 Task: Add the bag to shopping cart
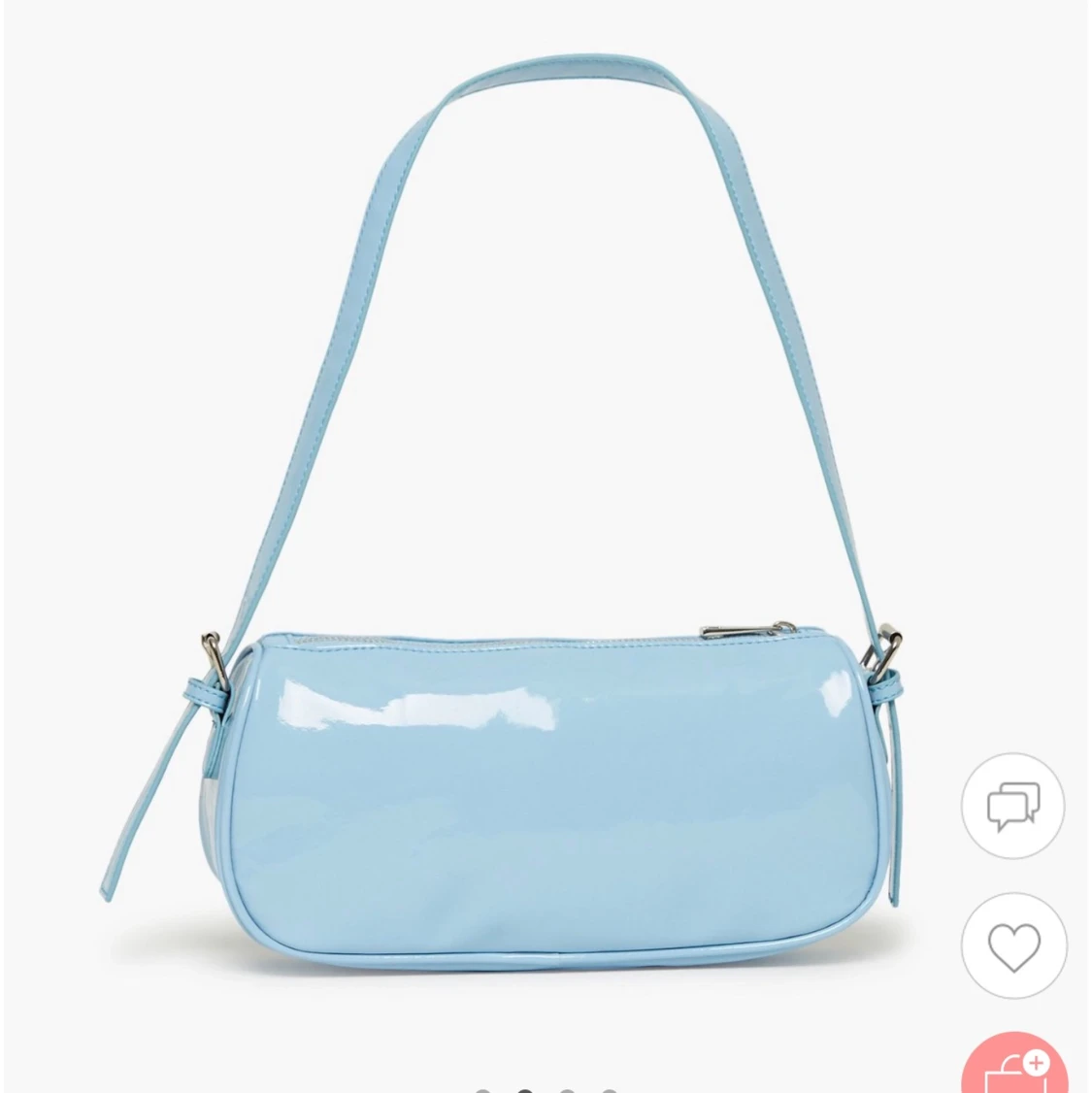pos(1015,1067)
